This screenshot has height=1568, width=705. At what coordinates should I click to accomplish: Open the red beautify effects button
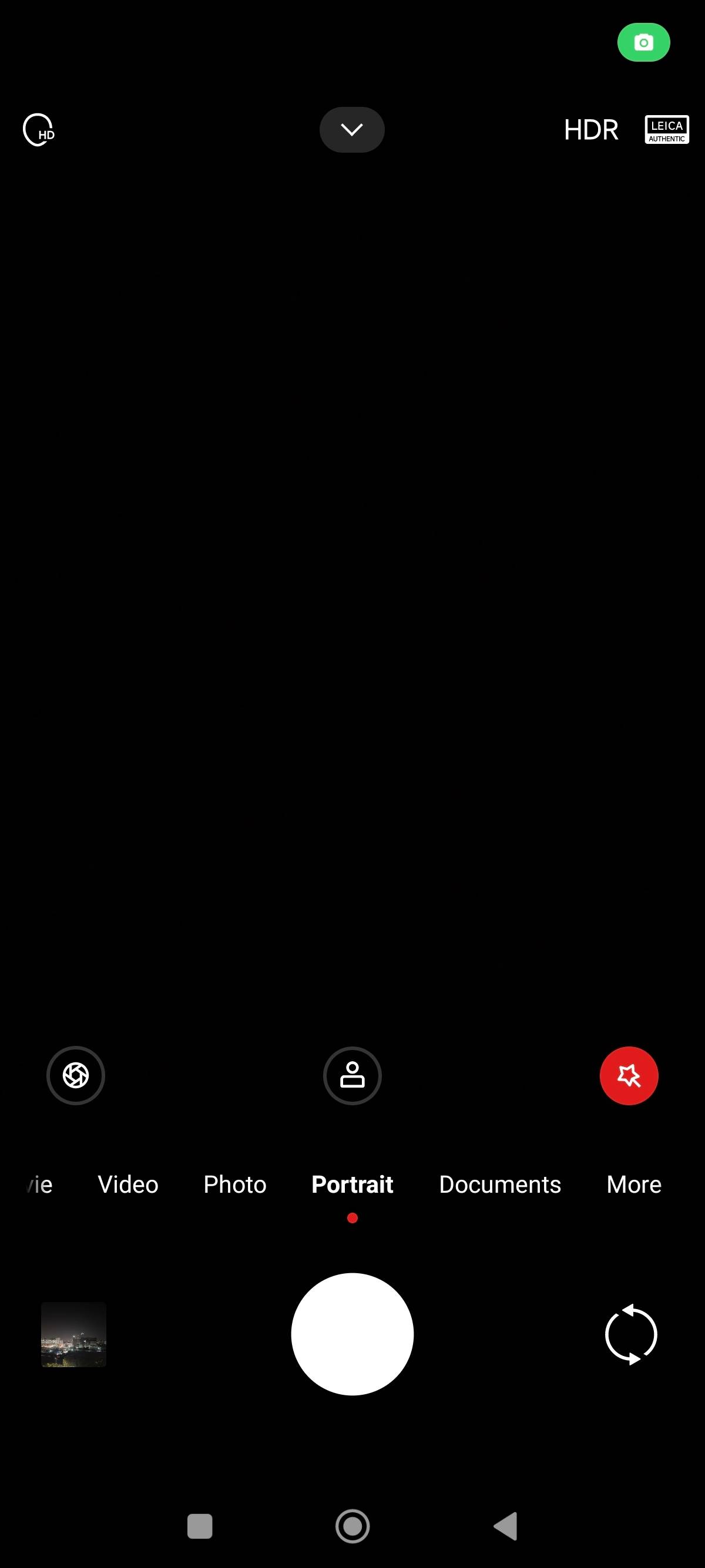[x=629, y=1075]
